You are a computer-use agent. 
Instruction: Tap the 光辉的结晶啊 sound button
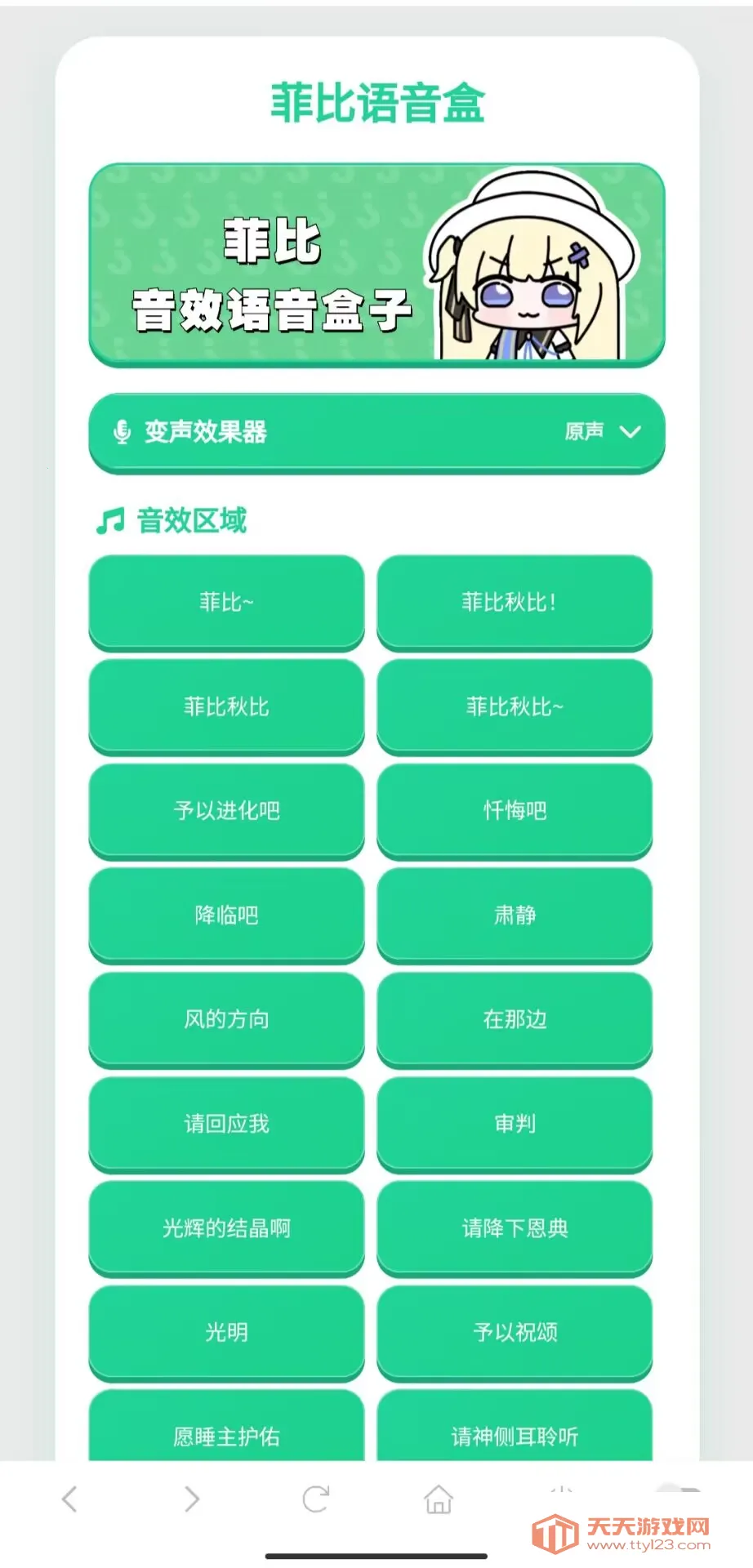226,1227
